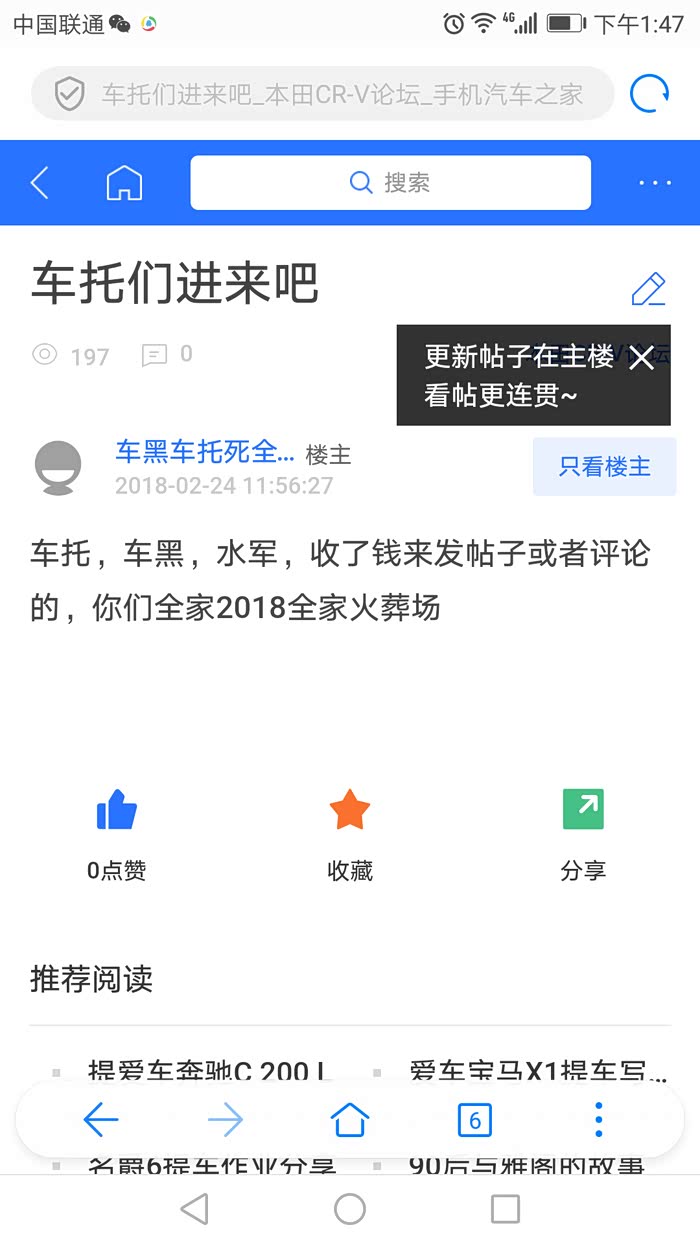Reload the page with the refresh icon
The height and width of the screenshot is (1244, 700).
pyautogui.click(x=649, y=94)
